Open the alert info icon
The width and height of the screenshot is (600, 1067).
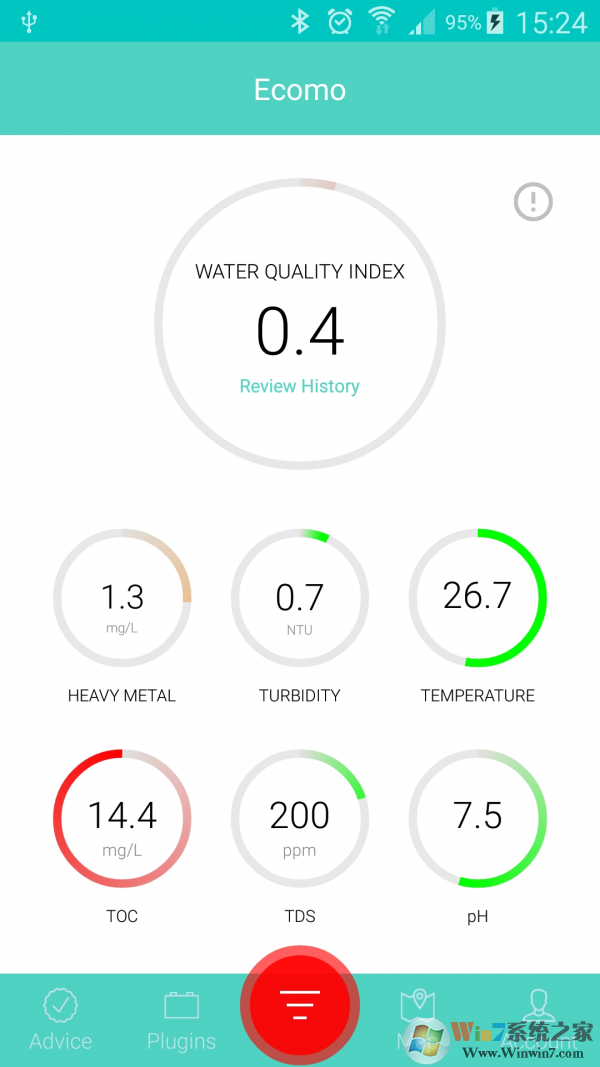(x=533, y=202)
